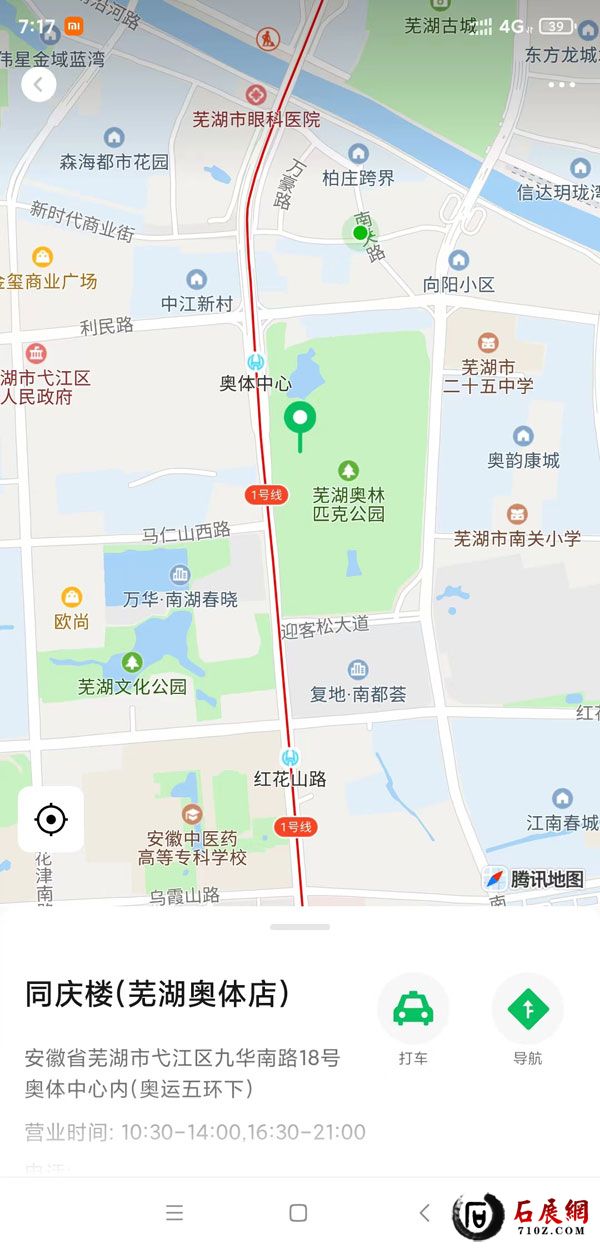Go back using the top-left arrow
The height and width of the screenshot is (1249, 600).
click(x=38, y=83)
